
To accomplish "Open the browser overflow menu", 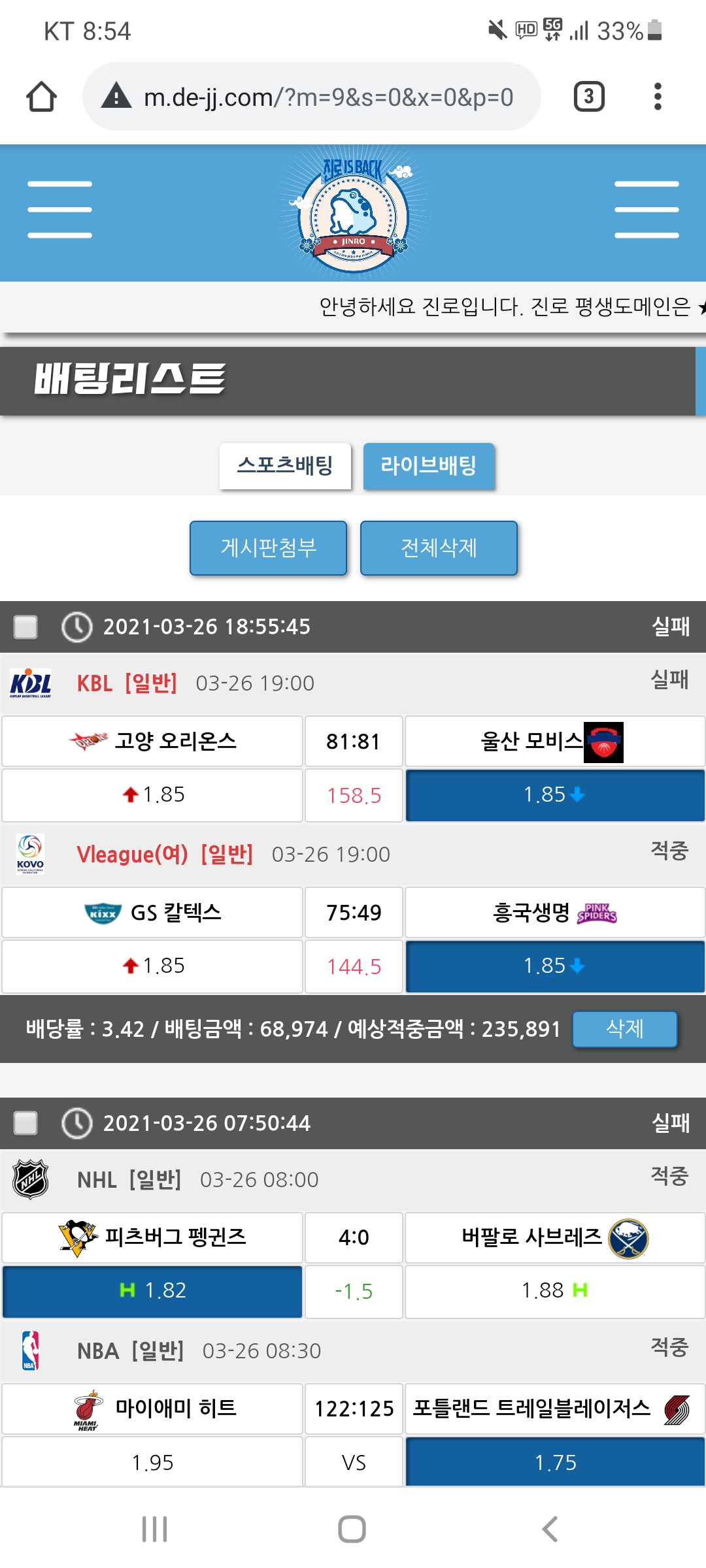I will (x=658, y=97).
